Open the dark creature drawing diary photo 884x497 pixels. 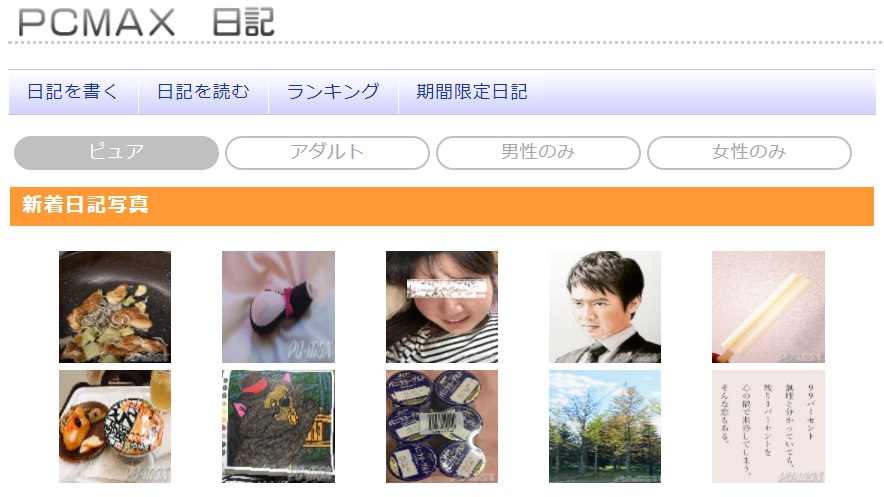[278, 426]
